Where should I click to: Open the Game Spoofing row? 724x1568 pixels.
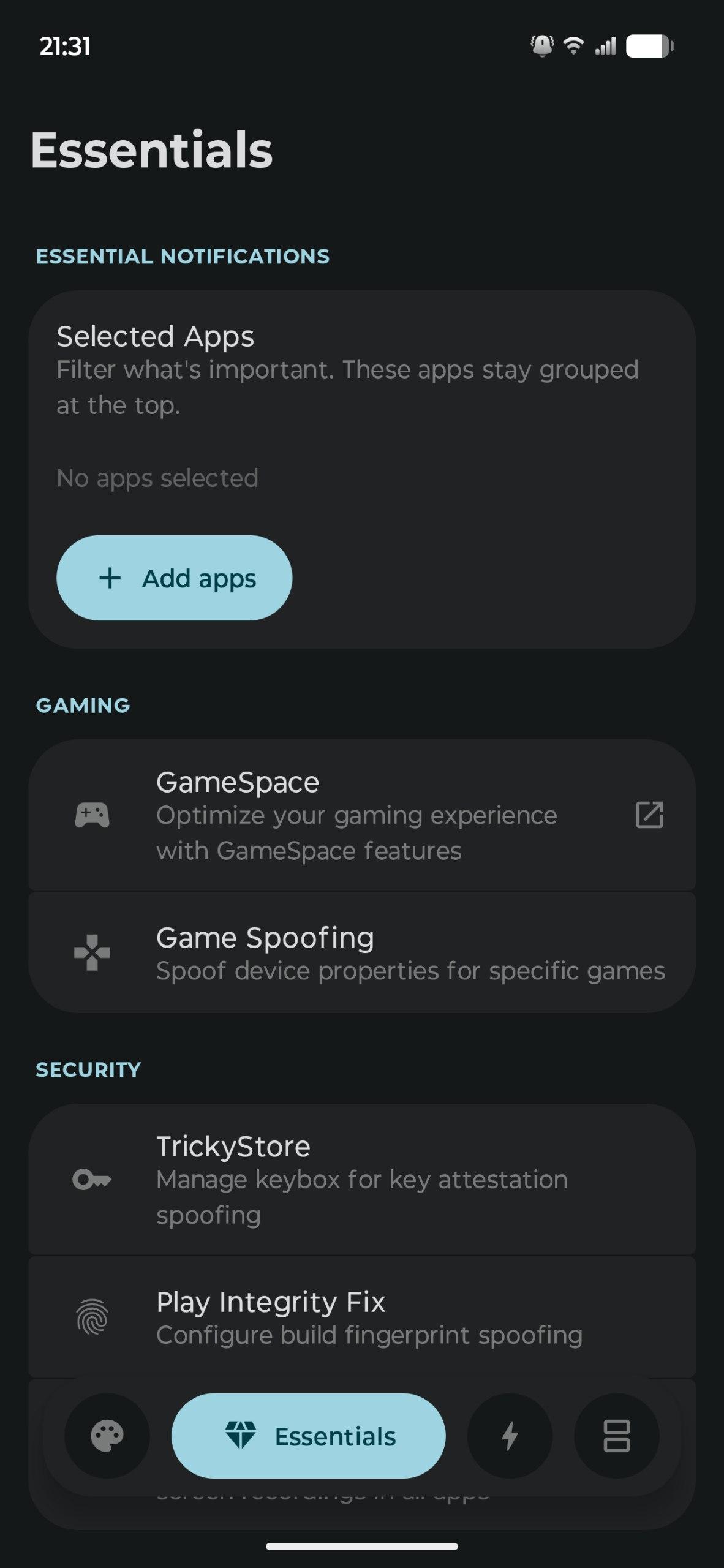tap(361, 953)
